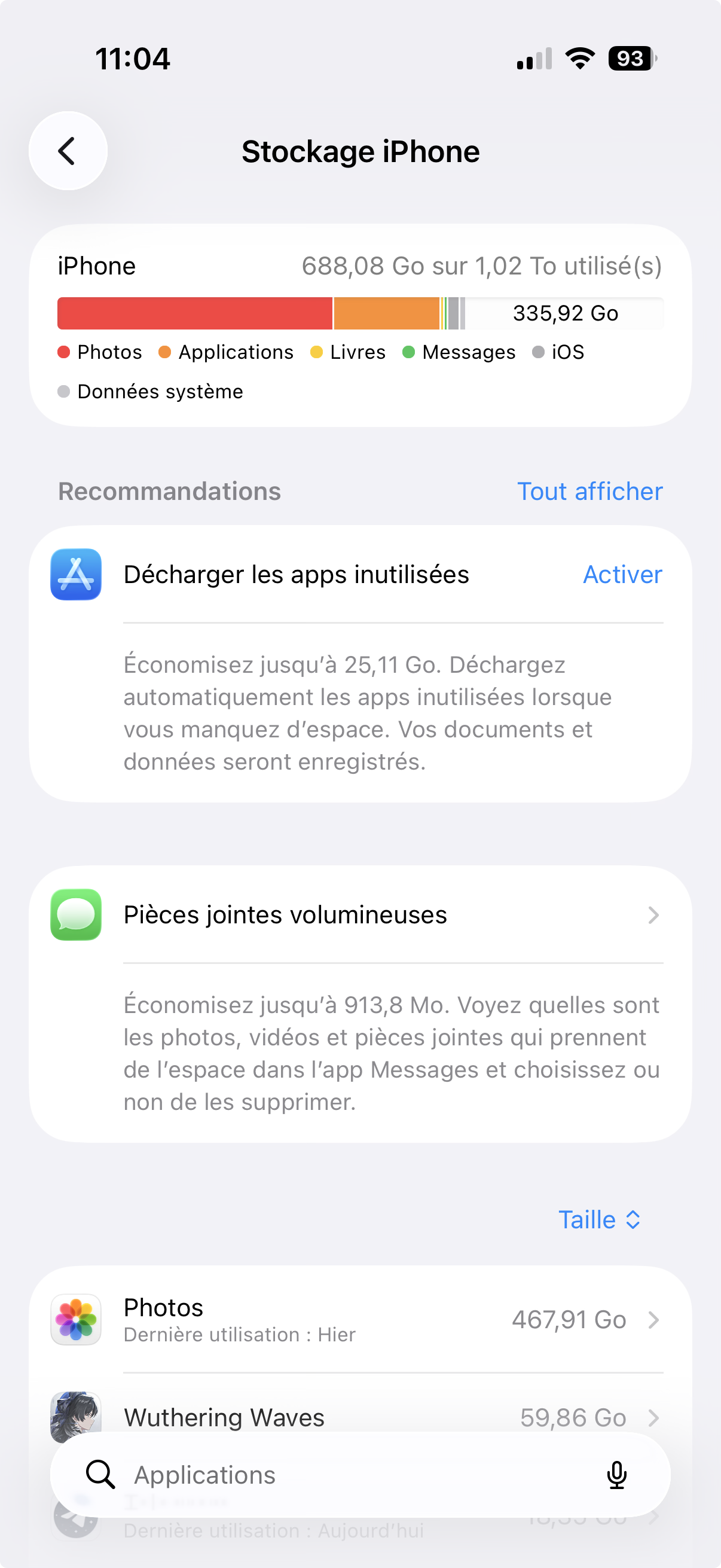Viewport: 721px width, 1568px height.
Task: Start voice search with the microphone
Action: tap(616, 1475)
